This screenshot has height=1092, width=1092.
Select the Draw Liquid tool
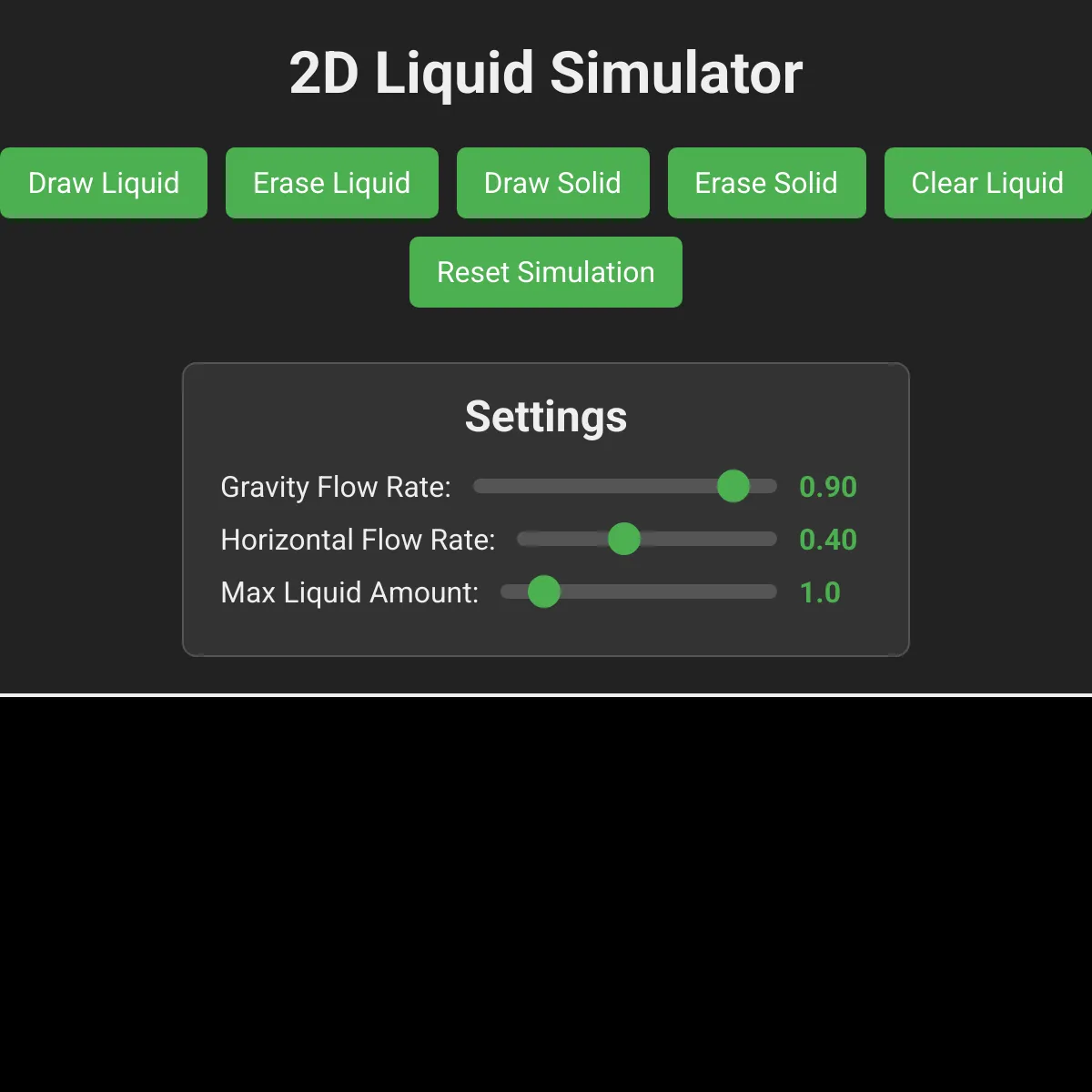click(104, 183)
